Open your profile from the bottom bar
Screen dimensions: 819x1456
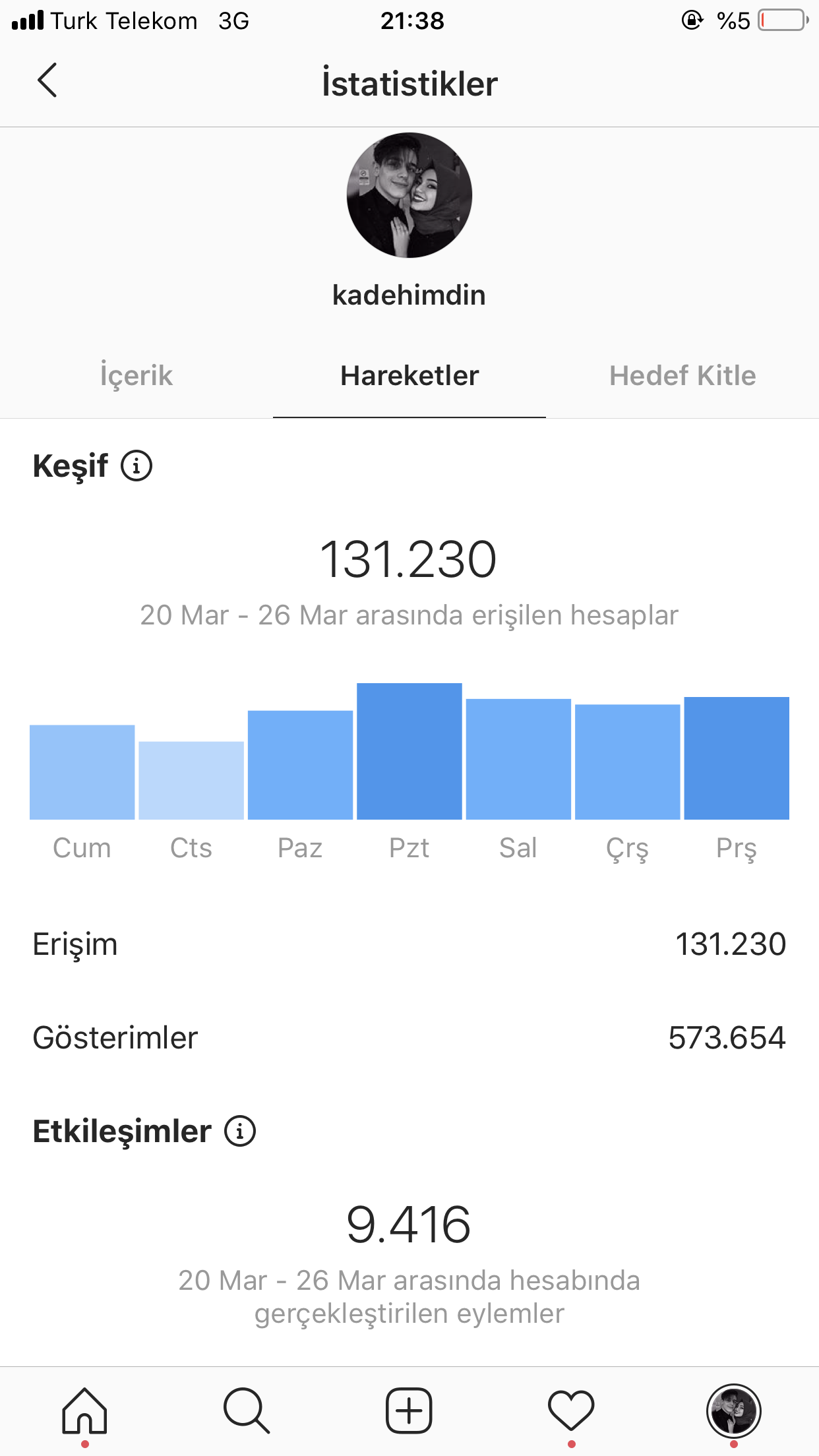734,1411
